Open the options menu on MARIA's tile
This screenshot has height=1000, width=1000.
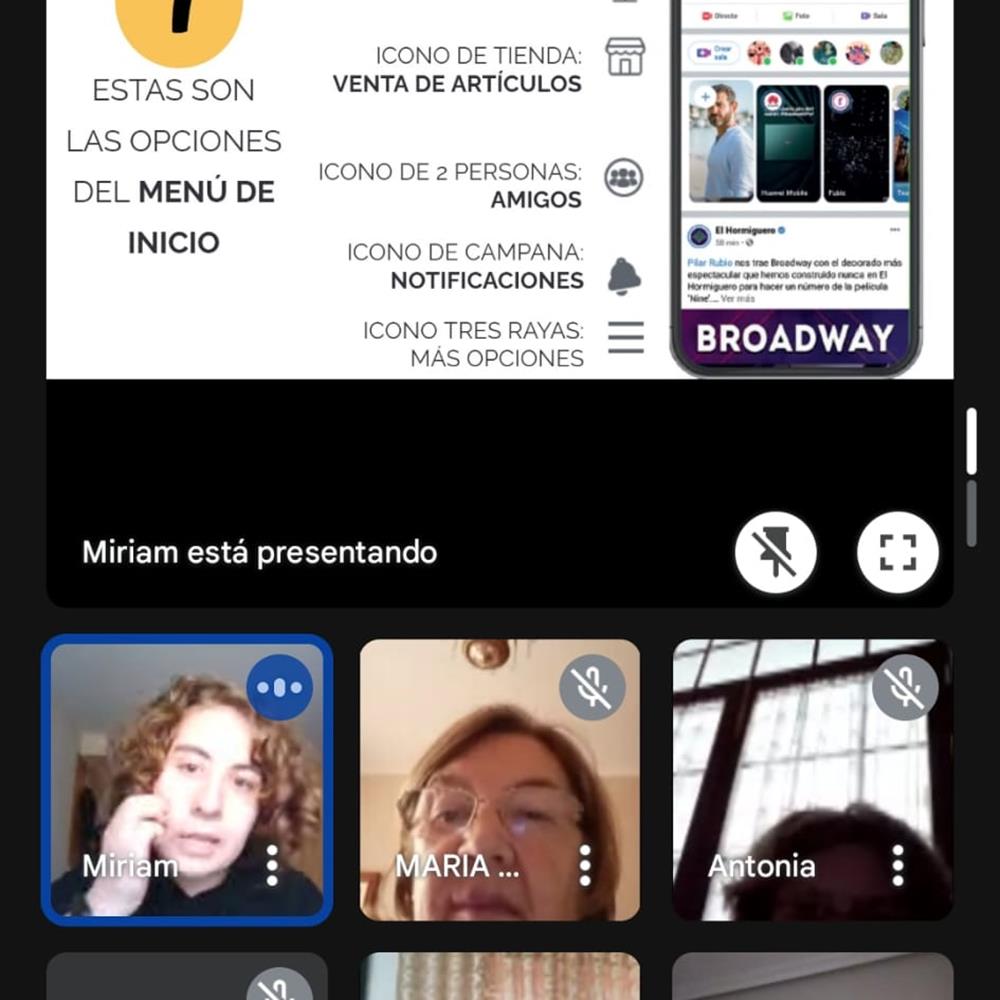pyautogui.click(x=585, y=865)
